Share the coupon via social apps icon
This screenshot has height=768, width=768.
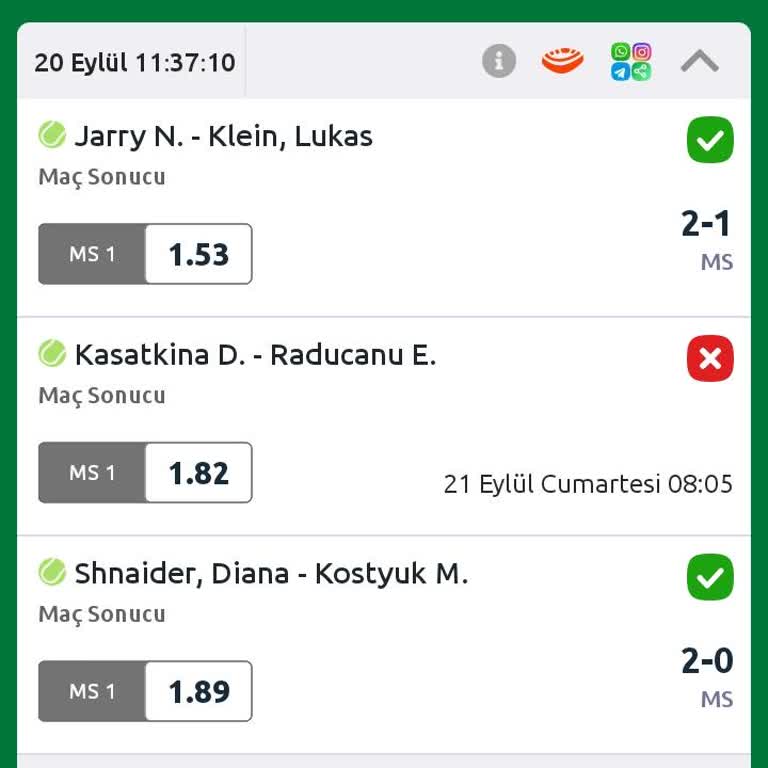pos(631,62)
